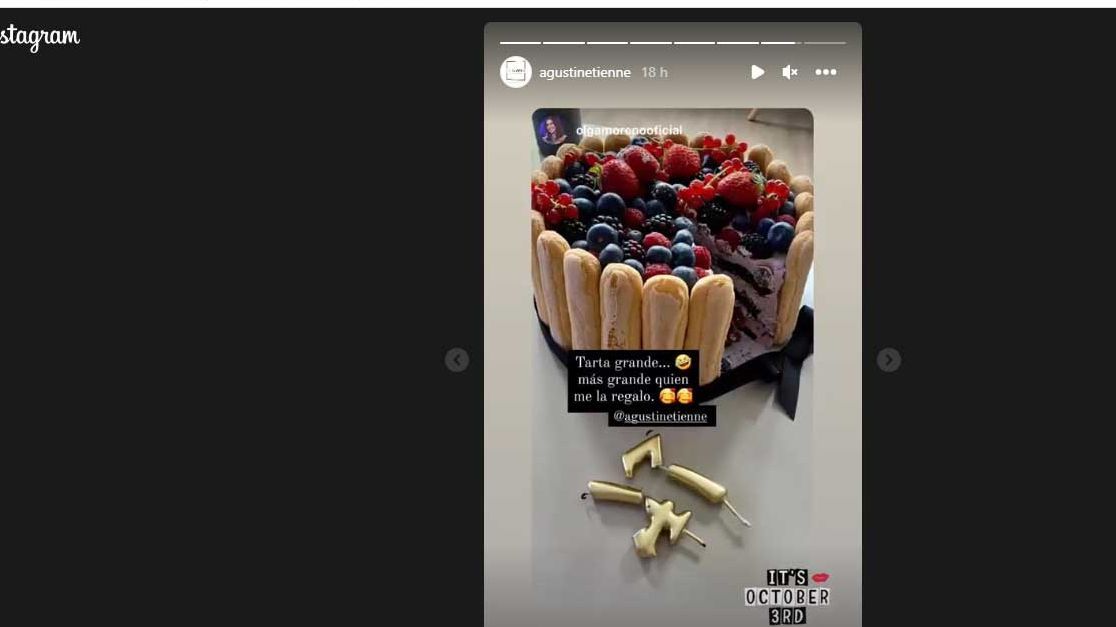Image resolution: width=1116 pixels, height=627 pixels.
Task: Open the agustinetienne profile picture
Action: [516, 72]
